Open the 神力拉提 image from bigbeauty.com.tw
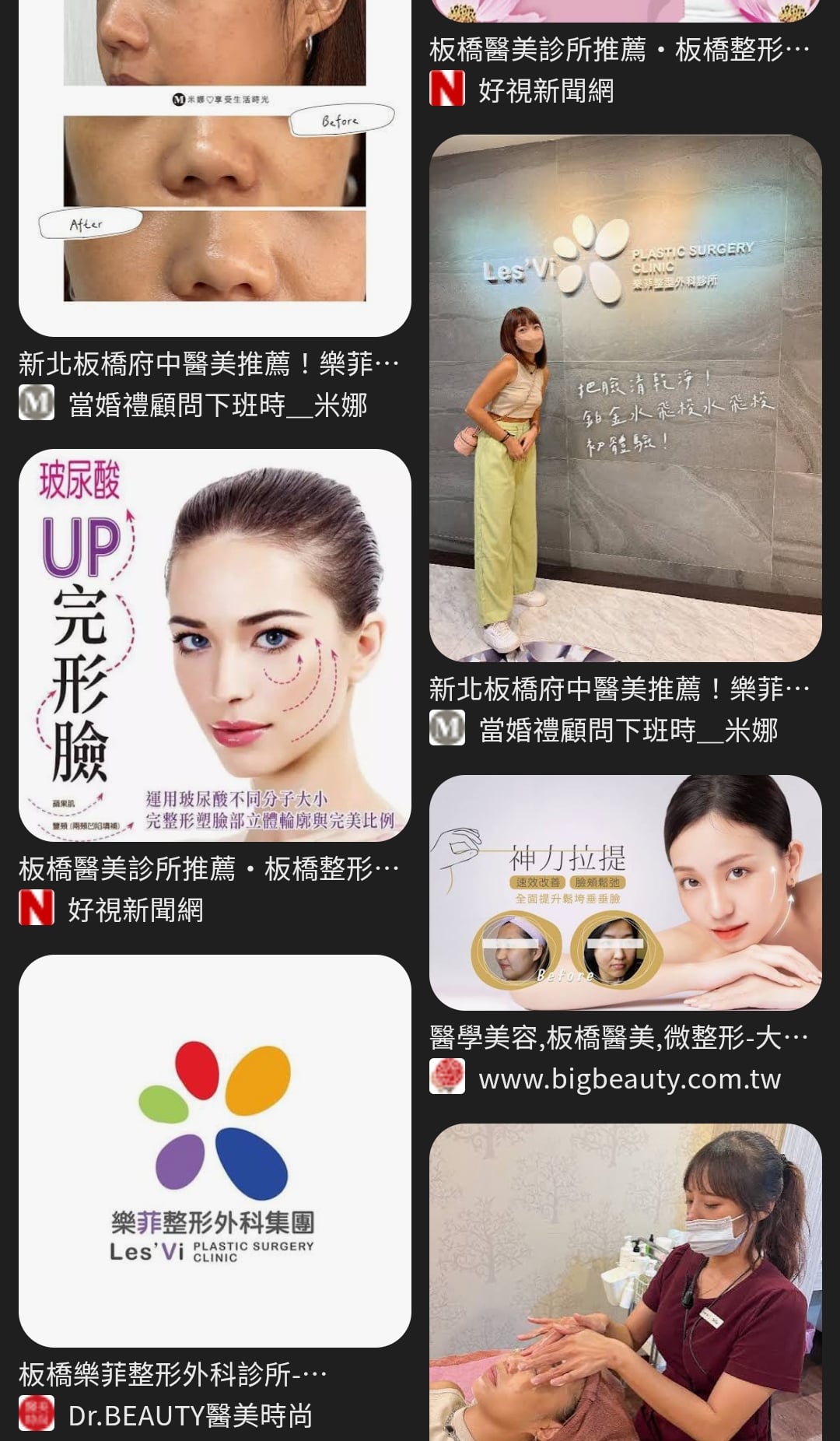 click(625, 892)
